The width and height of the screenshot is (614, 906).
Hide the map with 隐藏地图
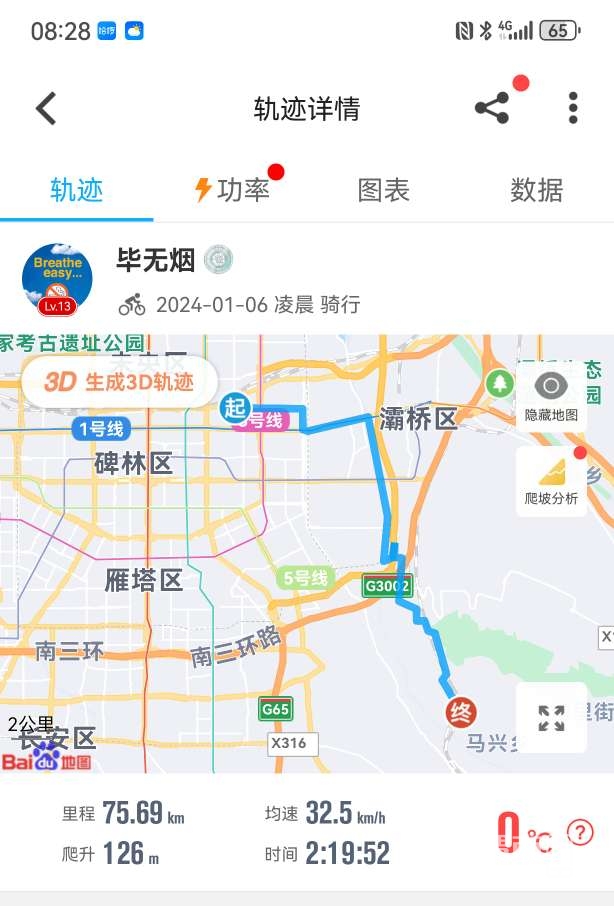(551, 395)
